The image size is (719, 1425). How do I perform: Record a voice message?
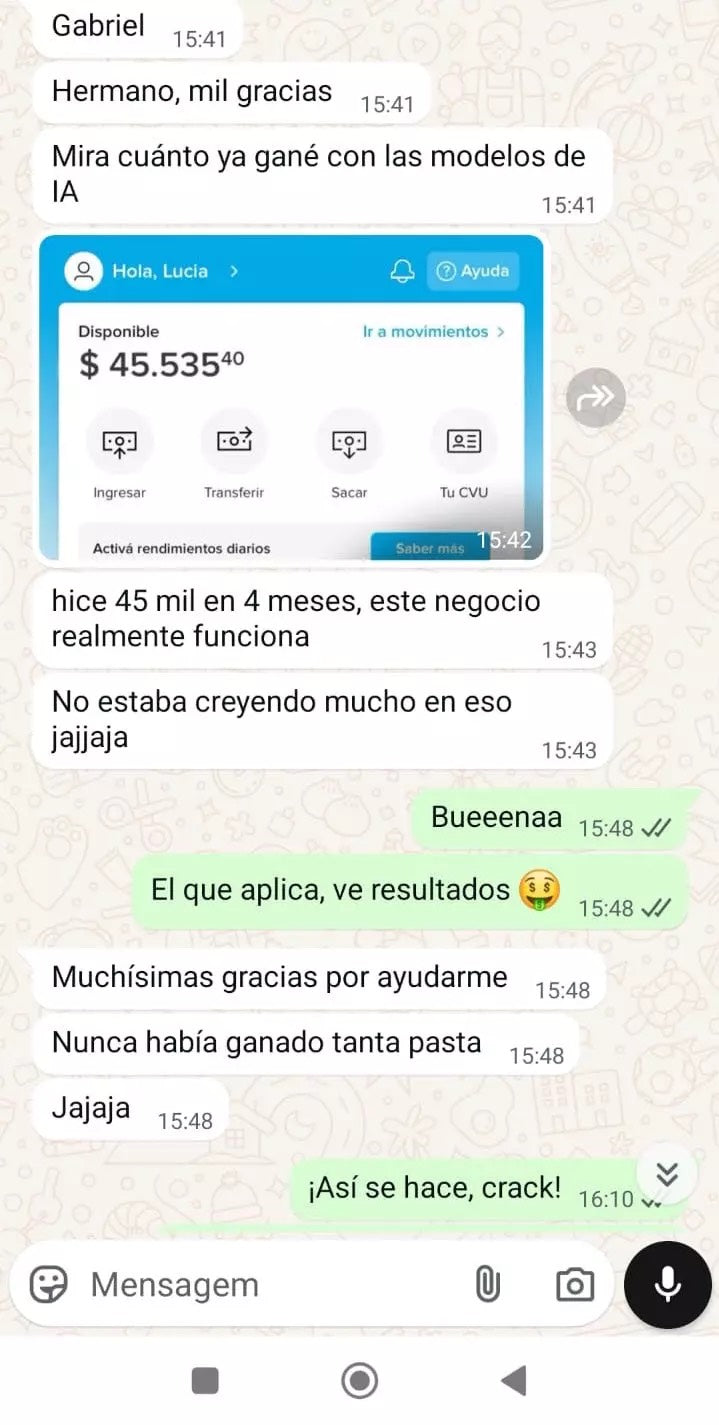pos(667,1285)
